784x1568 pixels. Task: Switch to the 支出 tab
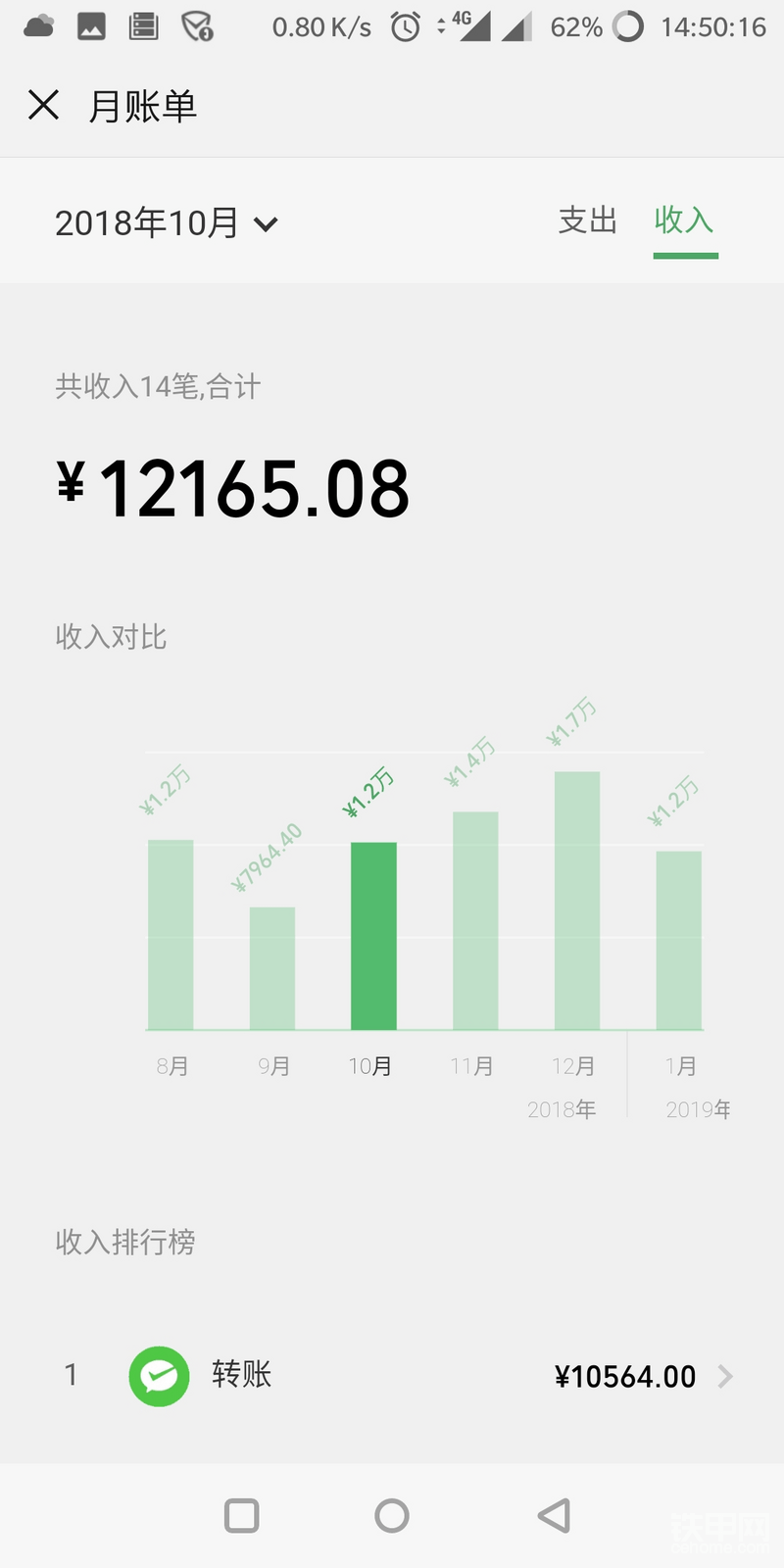(x=587, y=220)
